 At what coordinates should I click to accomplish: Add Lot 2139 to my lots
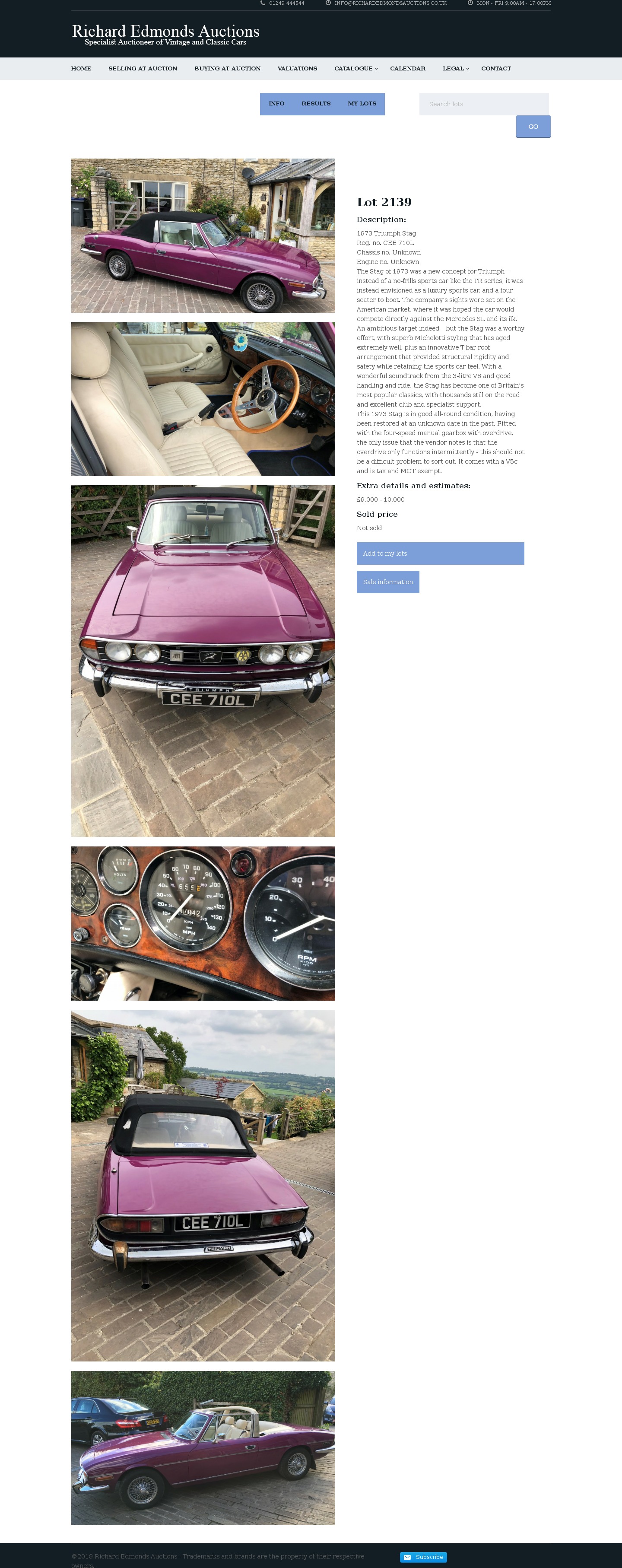440,553
